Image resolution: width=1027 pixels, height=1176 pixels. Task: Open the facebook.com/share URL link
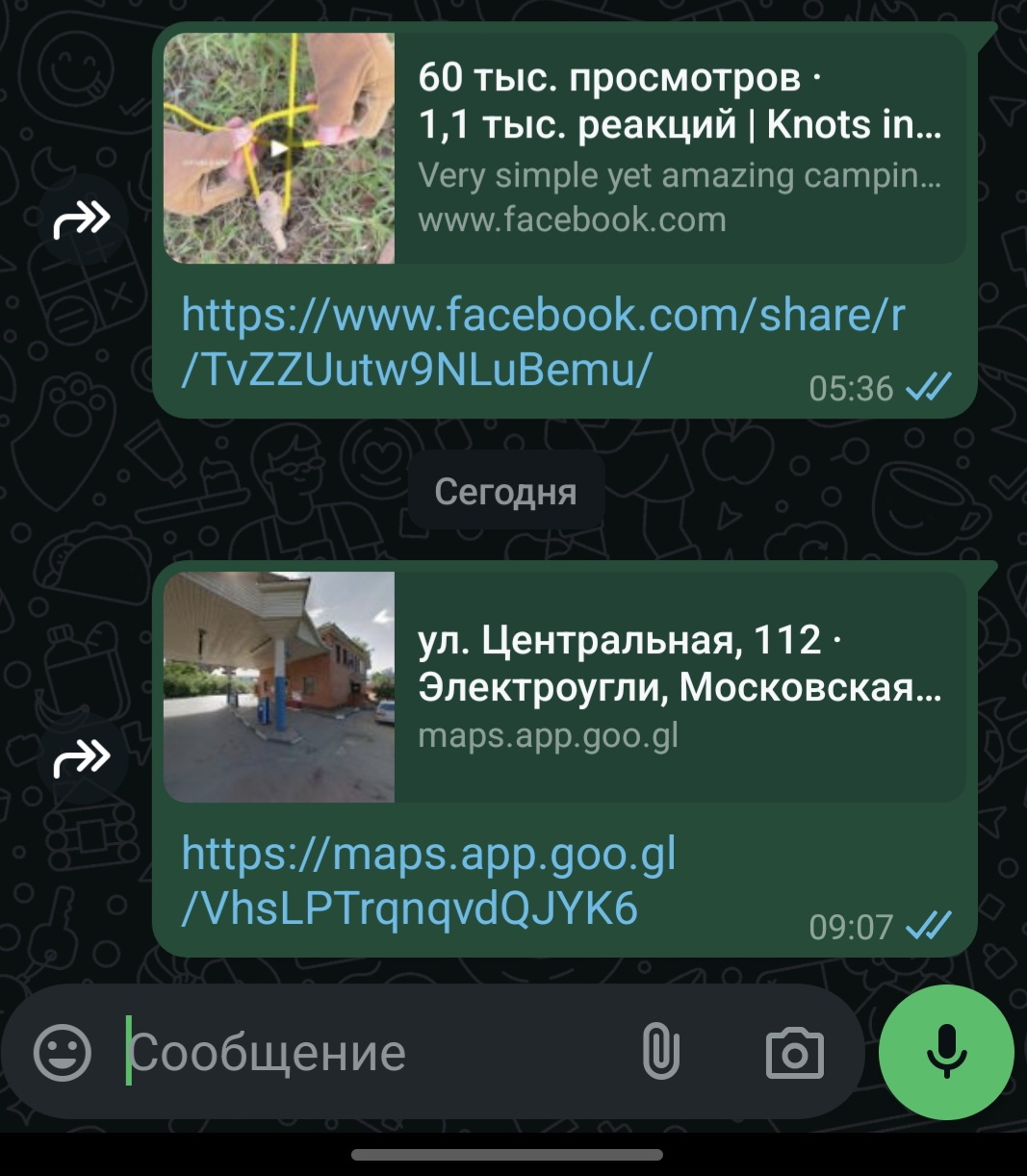pyautogui.click(x=542, y=342)
